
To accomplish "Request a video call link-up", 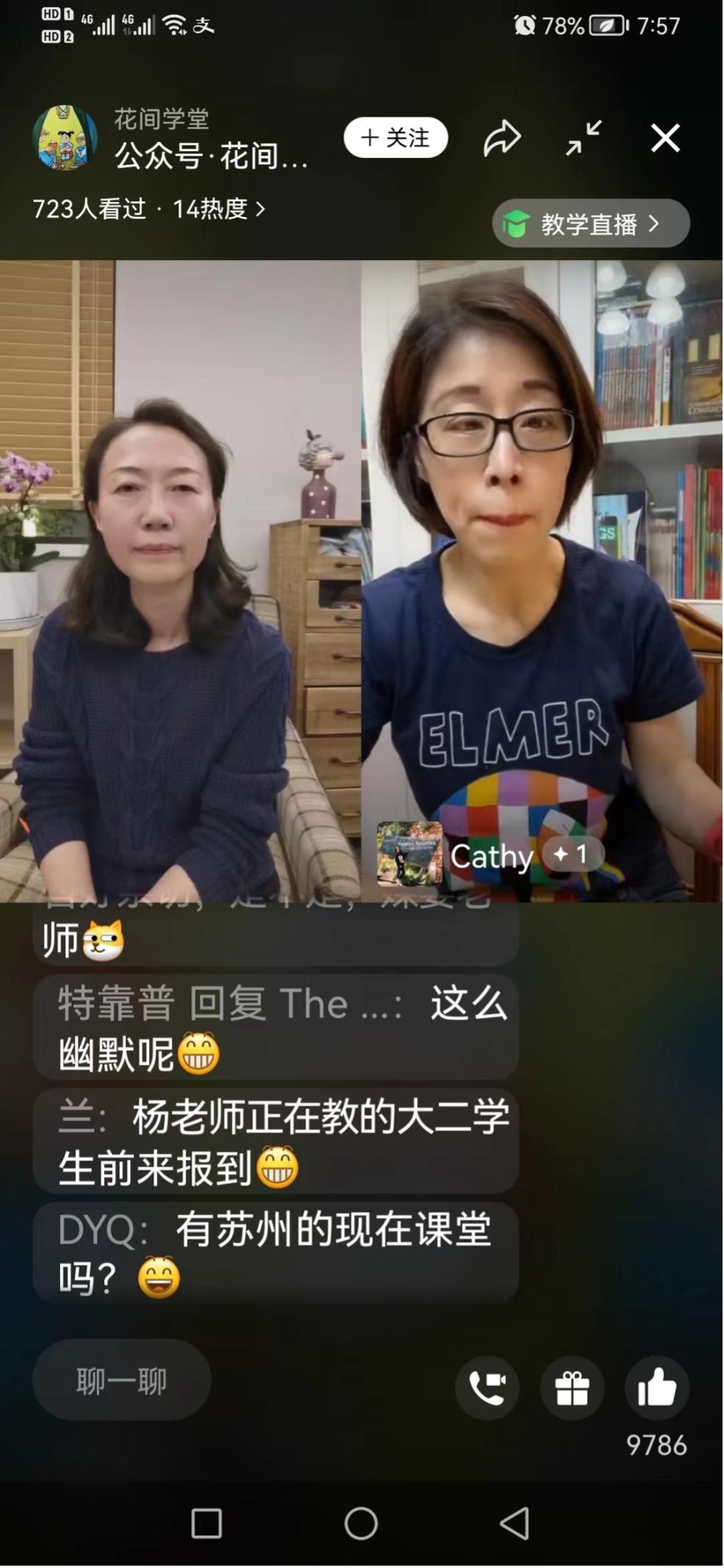I will (487, 1388).
